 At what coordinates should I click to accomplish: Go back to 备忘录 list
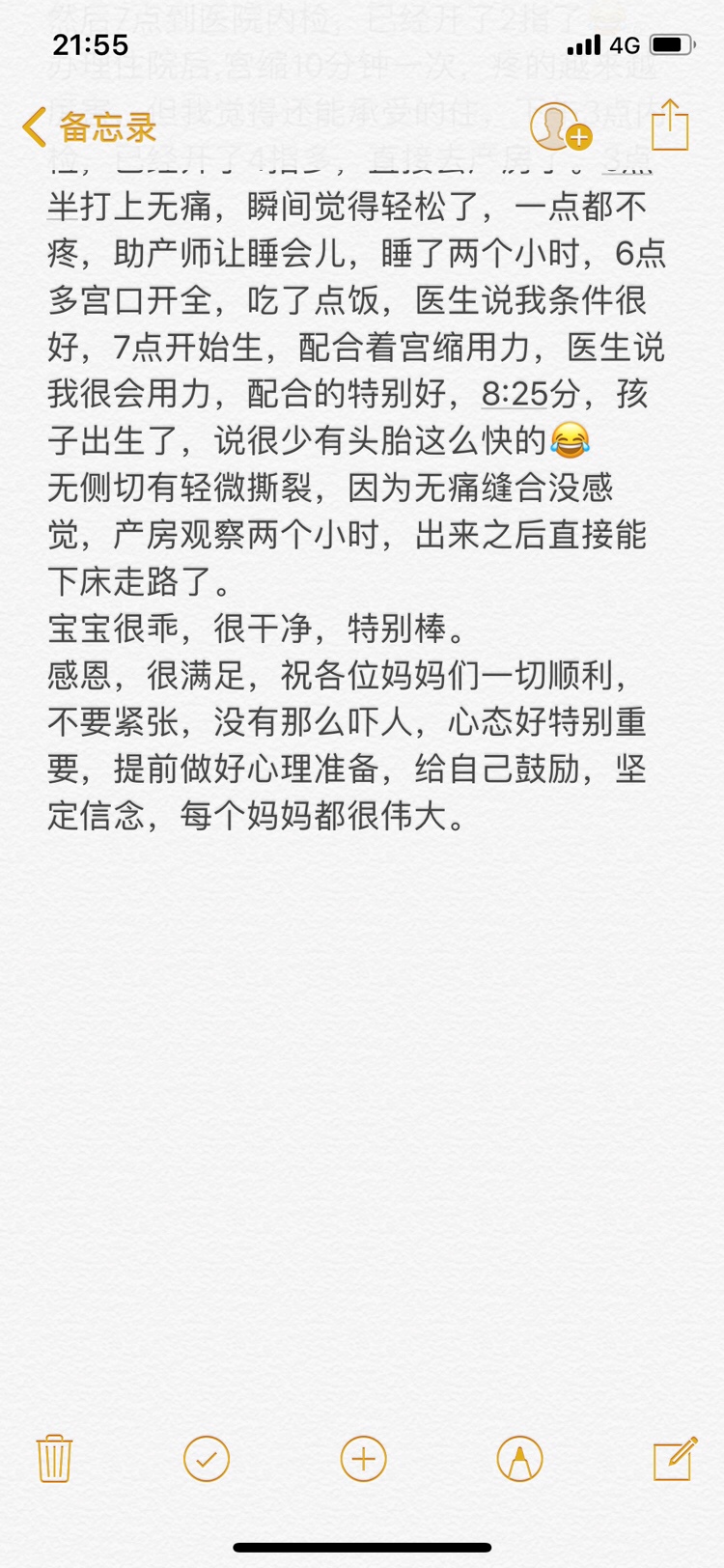89,127
